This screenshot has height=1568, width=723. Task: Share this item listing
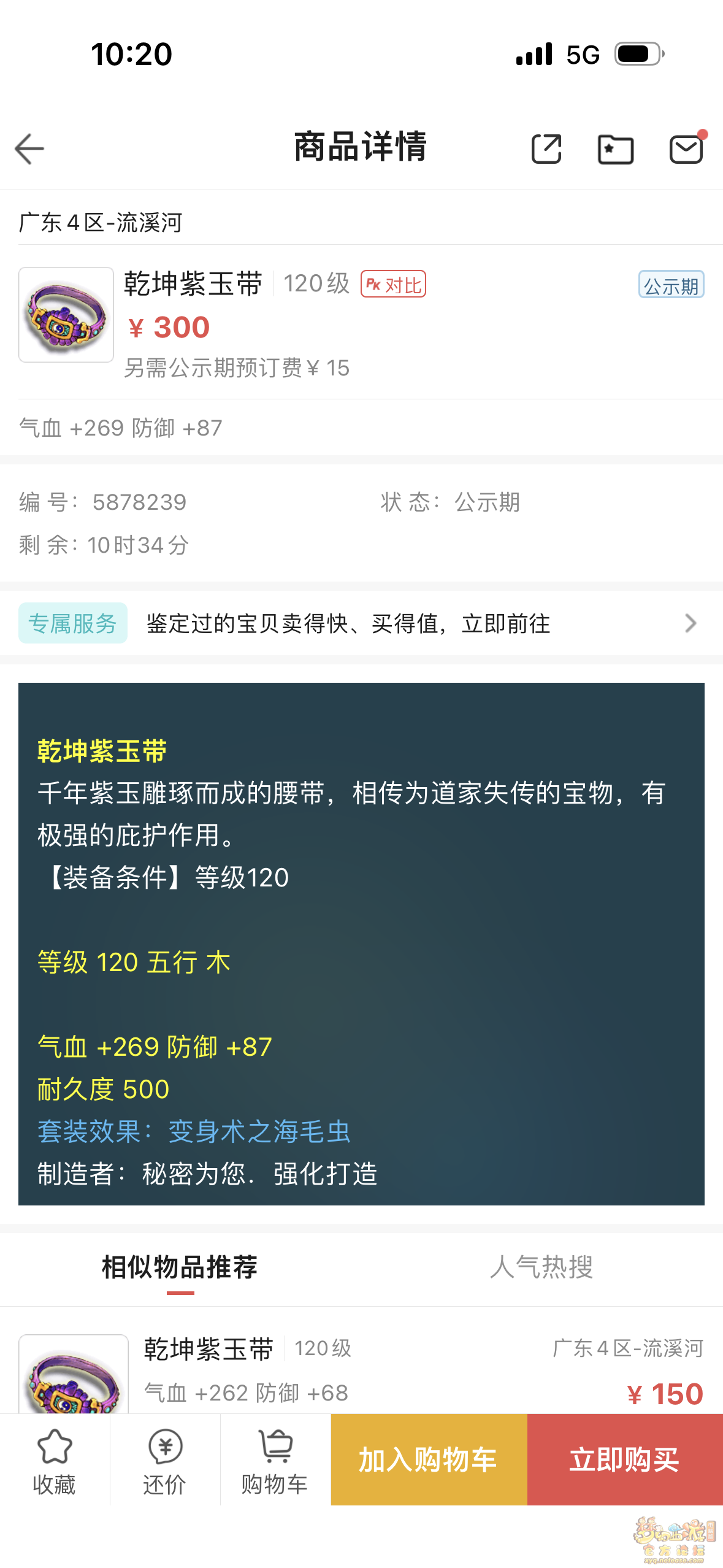[546, 148]
